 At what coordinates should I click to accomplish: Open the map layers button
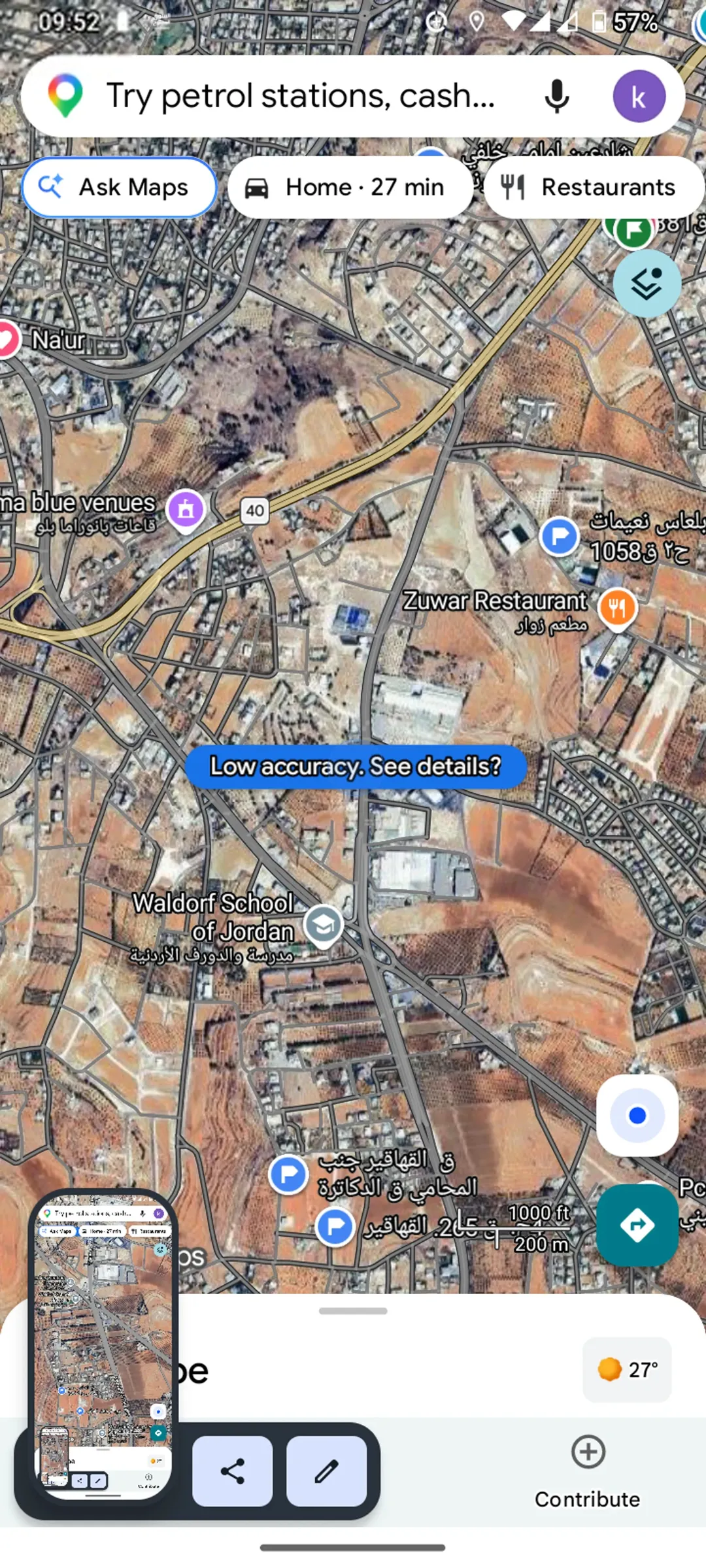647,284
